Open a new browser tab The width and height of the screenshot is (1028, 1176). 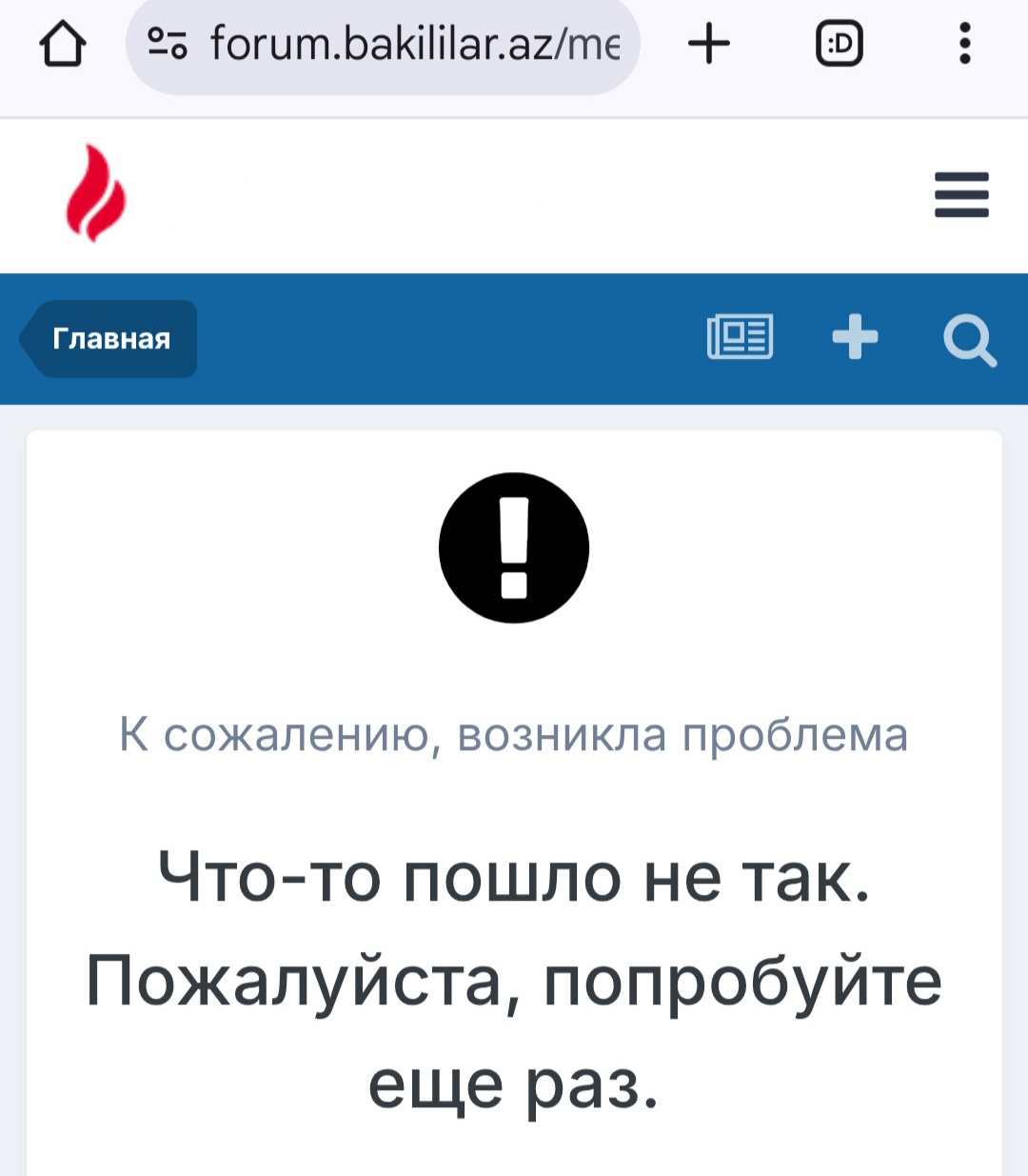pos(709,44)
